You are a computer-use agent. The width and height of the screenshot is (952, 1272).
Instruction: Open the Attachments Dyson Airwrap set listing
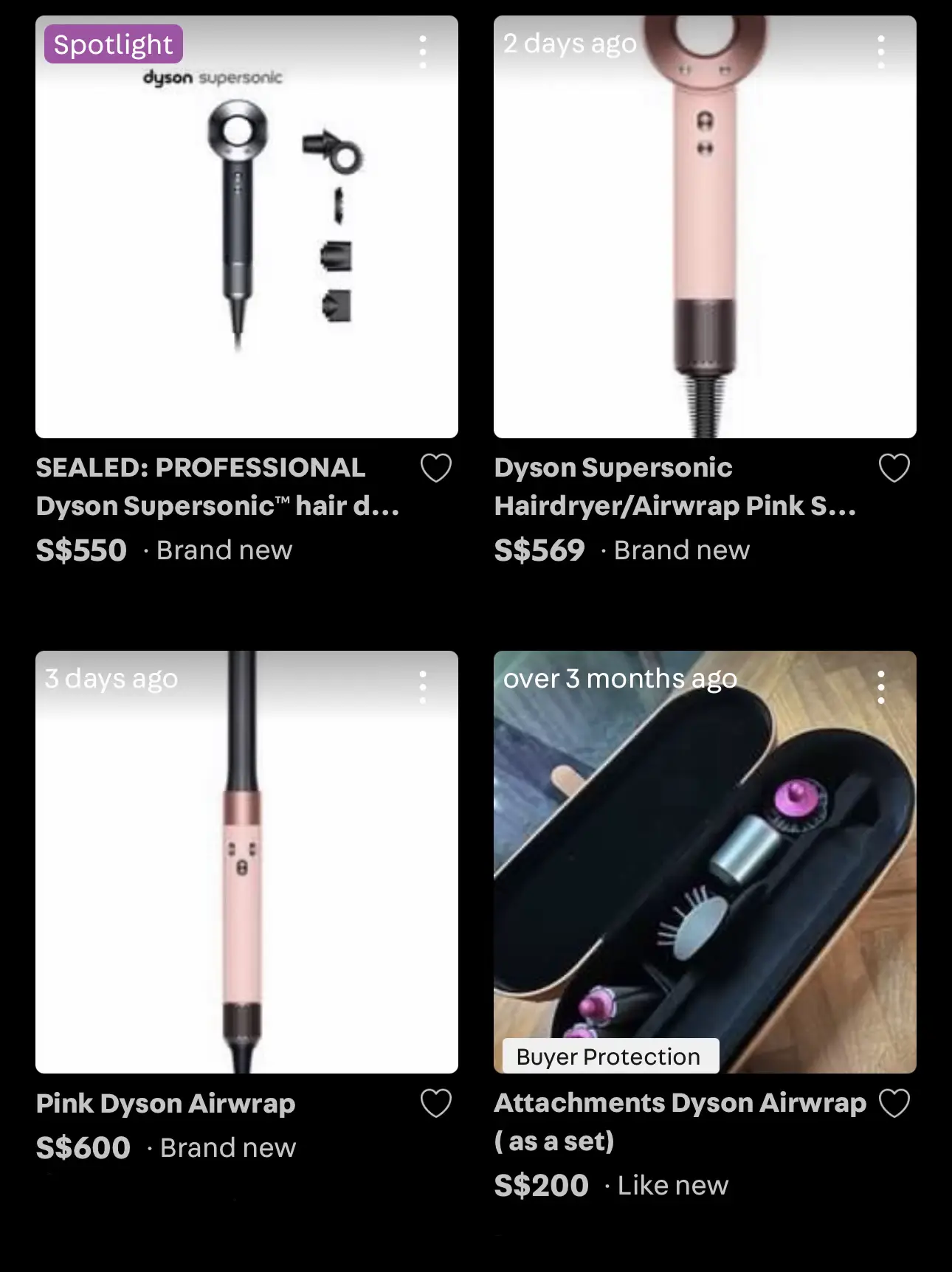coord(704,862)
